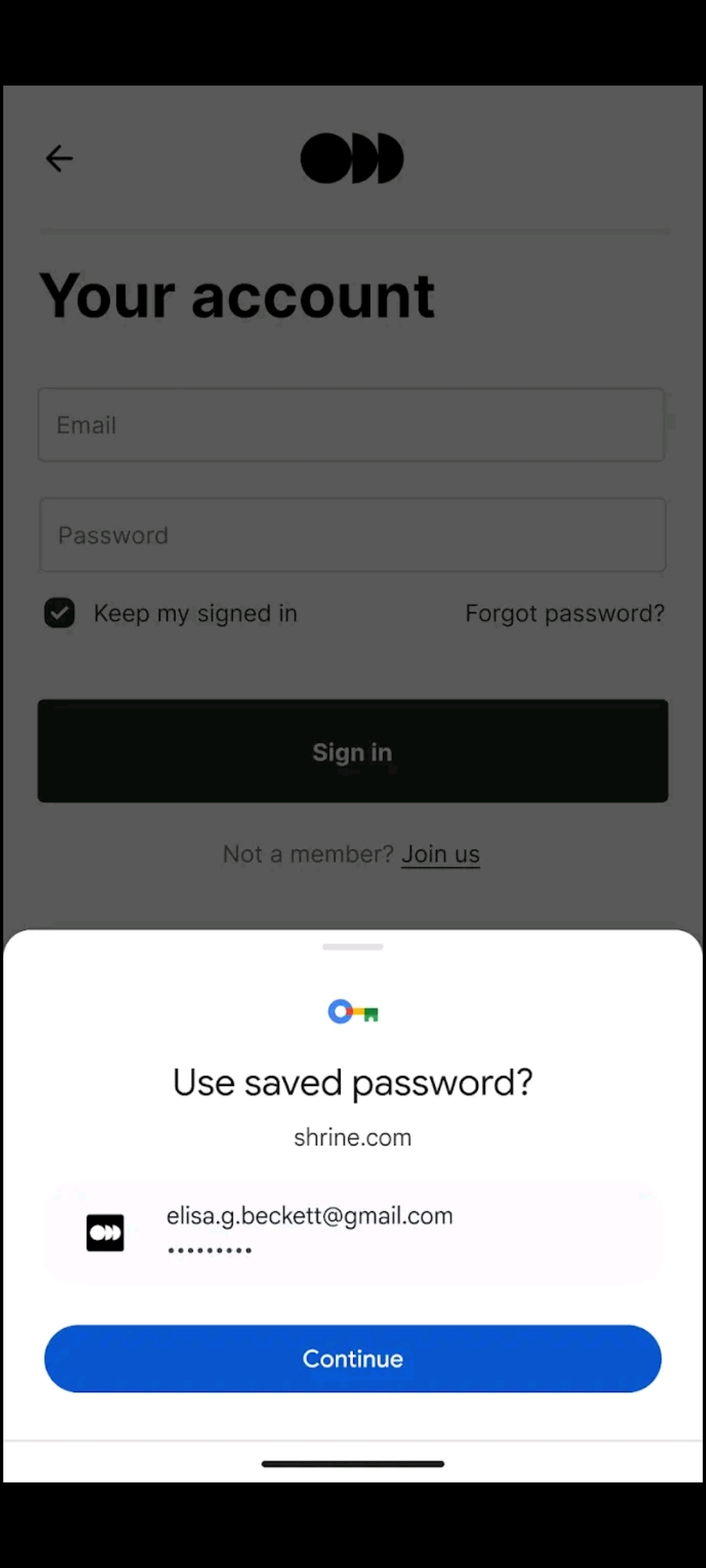Open the Join us link
Image resolution: width=706 pixels, height=1568 pixels.
441,854
